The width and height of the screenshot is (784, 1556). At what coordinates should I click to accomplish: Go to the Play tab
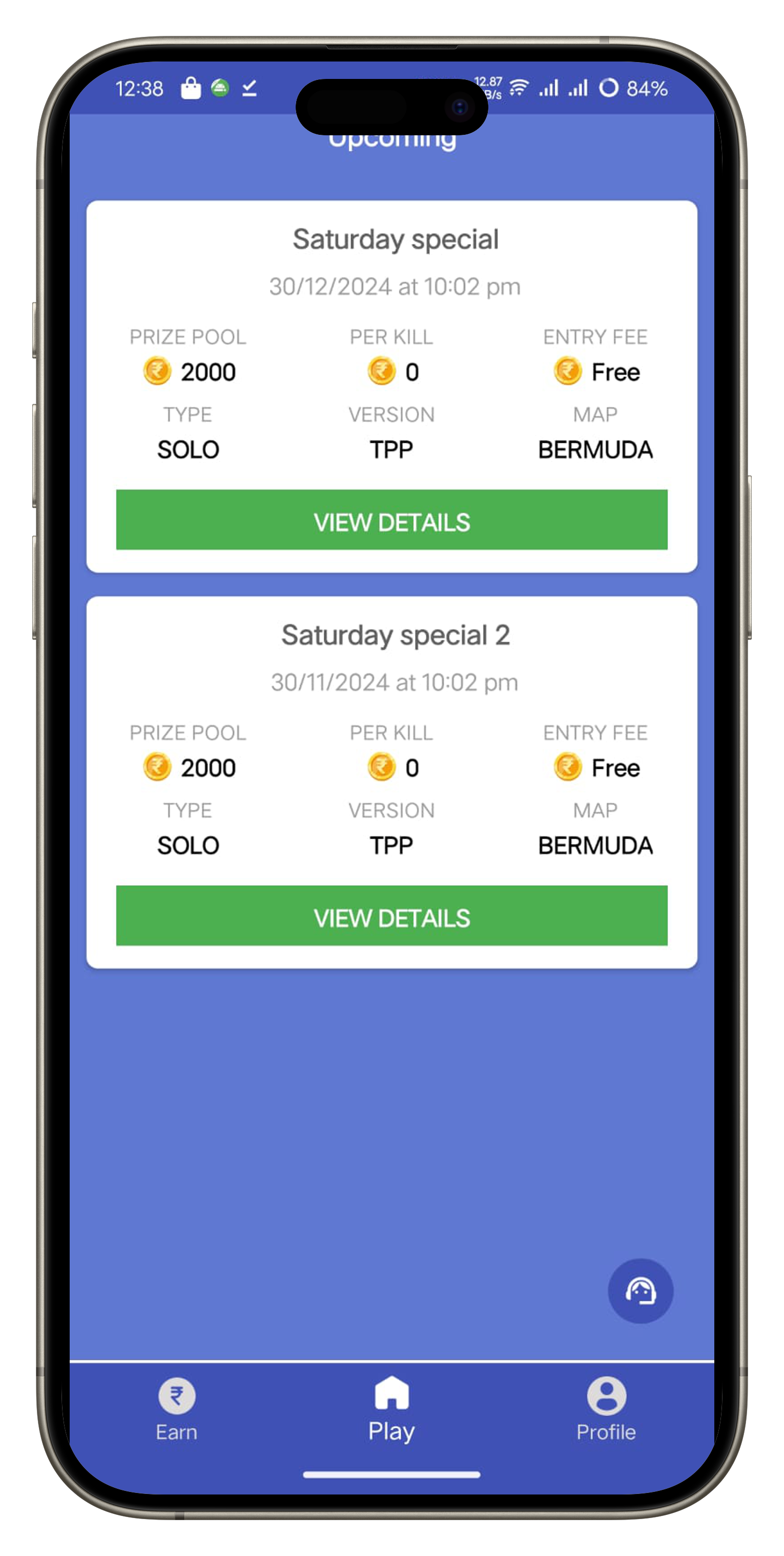[391, 1410]
